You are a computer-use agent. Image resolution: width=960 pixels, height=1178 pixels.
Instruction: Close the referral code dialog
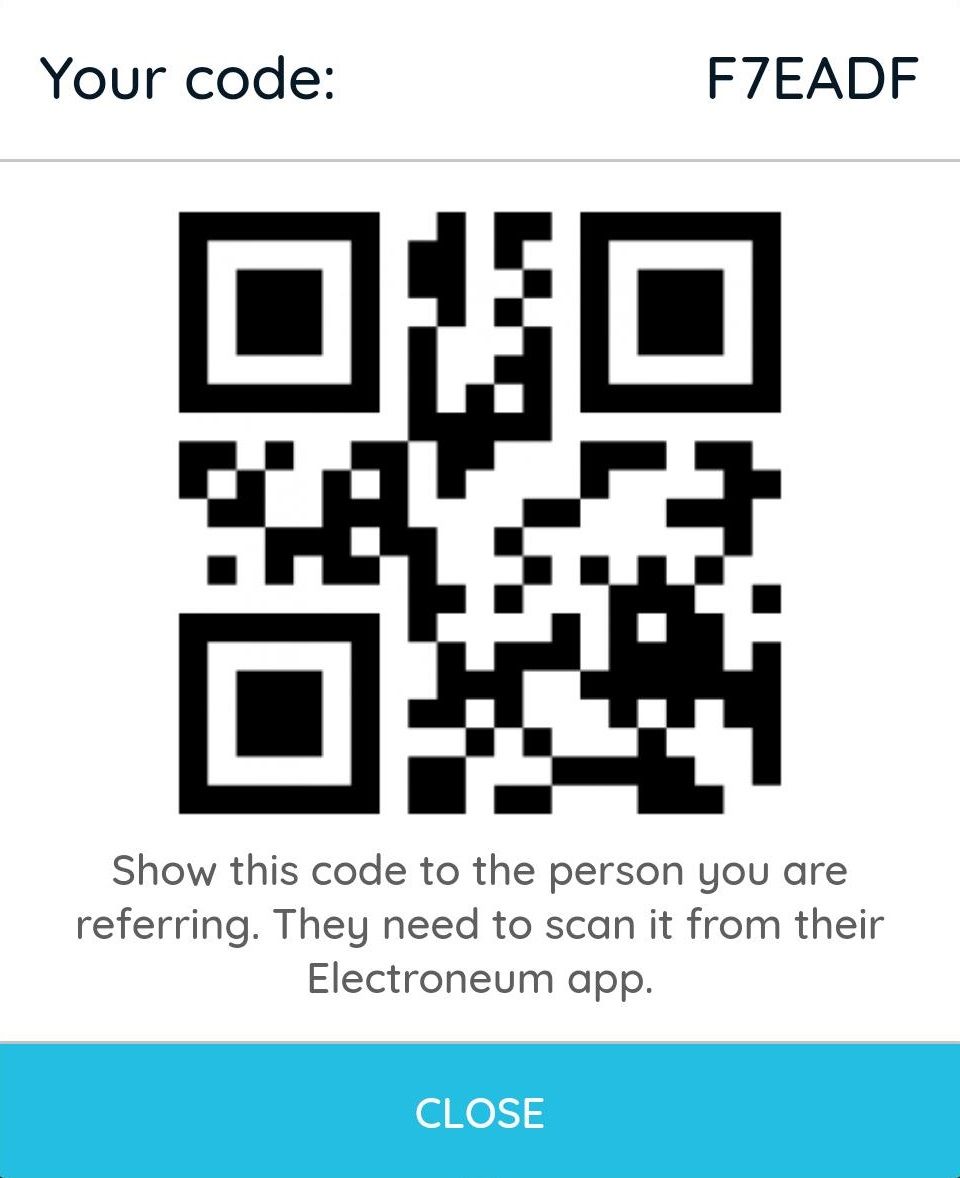tap(480, 1112)
